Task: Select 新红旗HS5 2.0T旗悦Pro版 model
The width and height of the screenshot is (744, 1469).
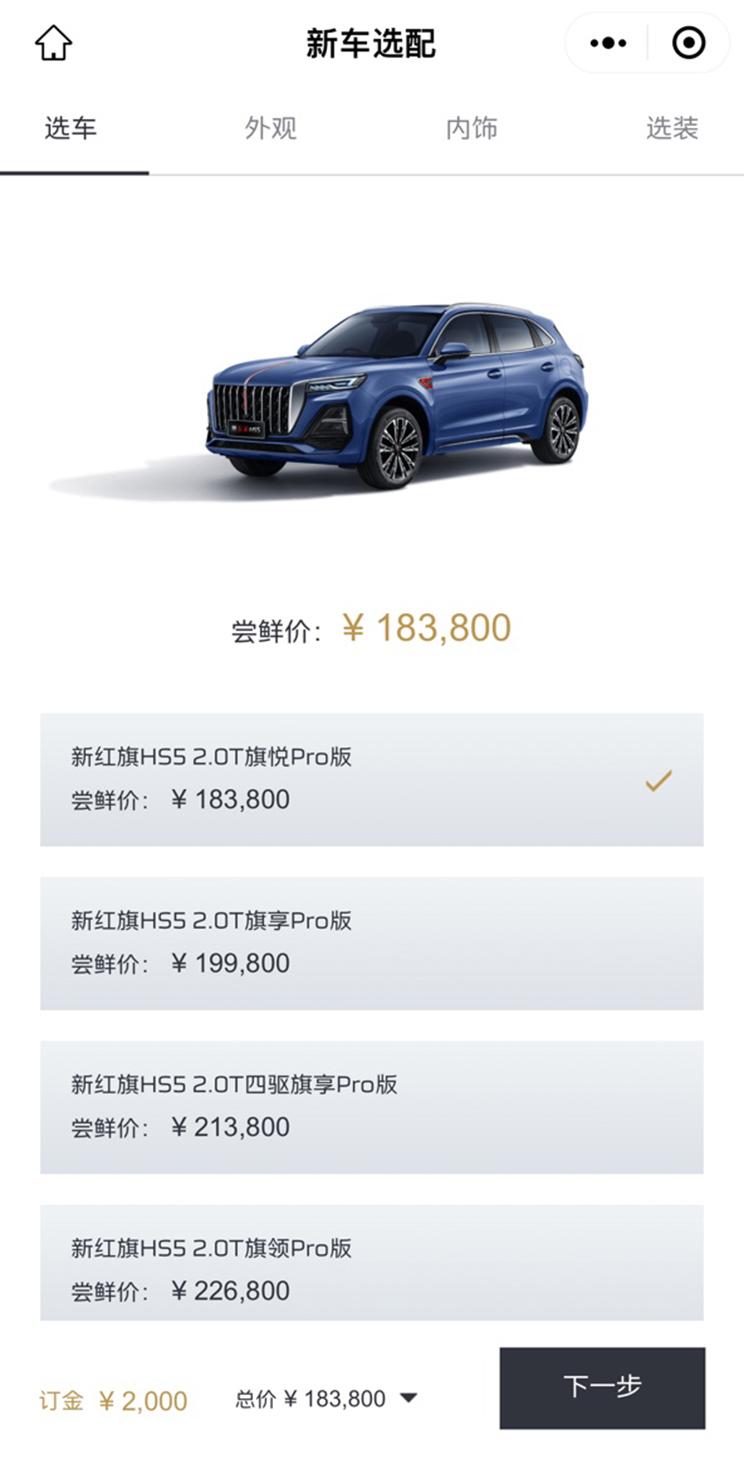Action: click(x=371, y=779)
